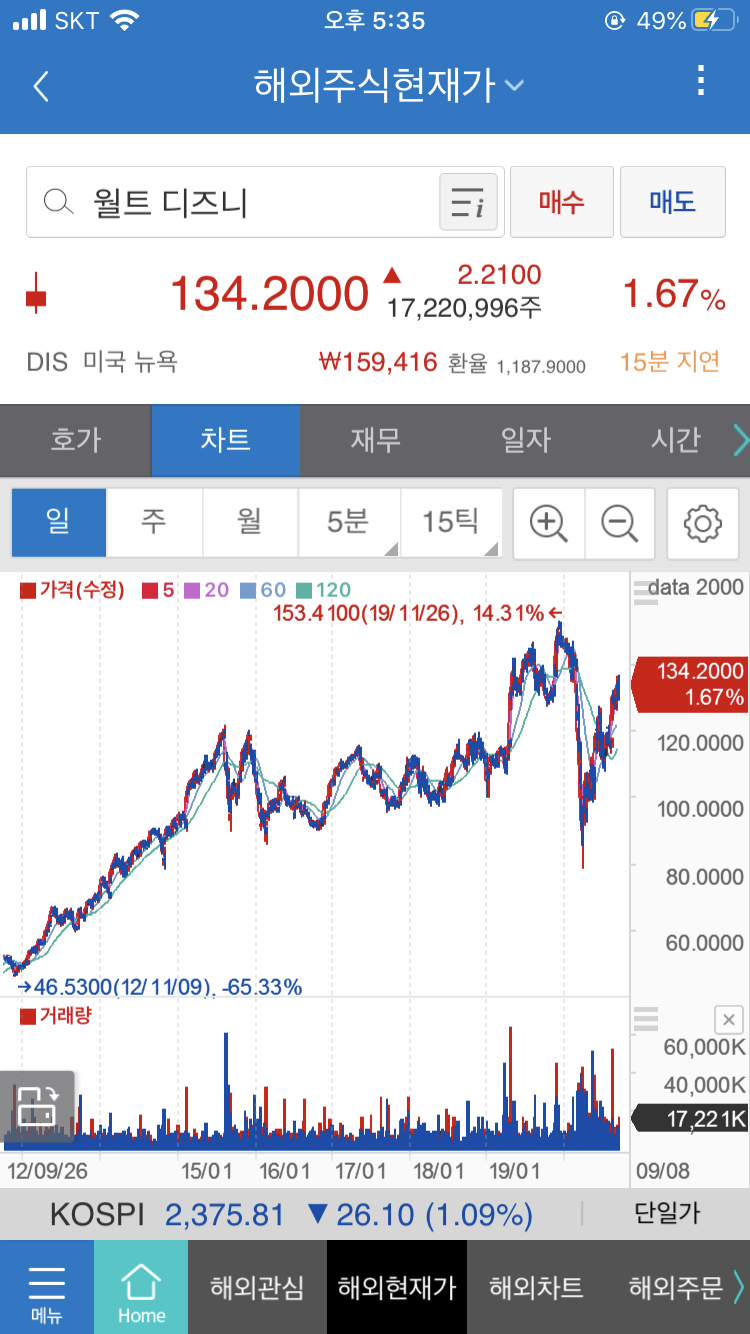Zoom into the chart with the plus magnifier
Image resolution: width=750 pixels, height=1334 pixels.
[548, 523]
